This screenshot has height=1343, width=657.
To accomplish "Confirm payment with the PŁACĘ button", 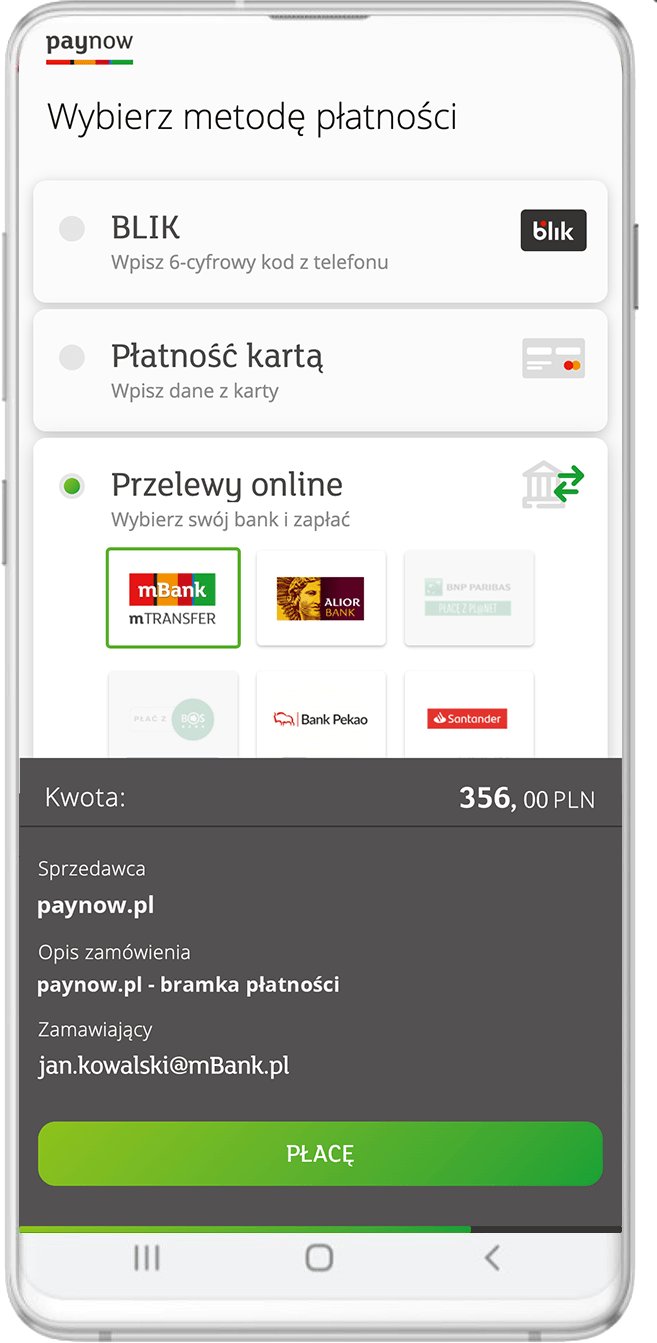I will click(x=320, y=1154).
